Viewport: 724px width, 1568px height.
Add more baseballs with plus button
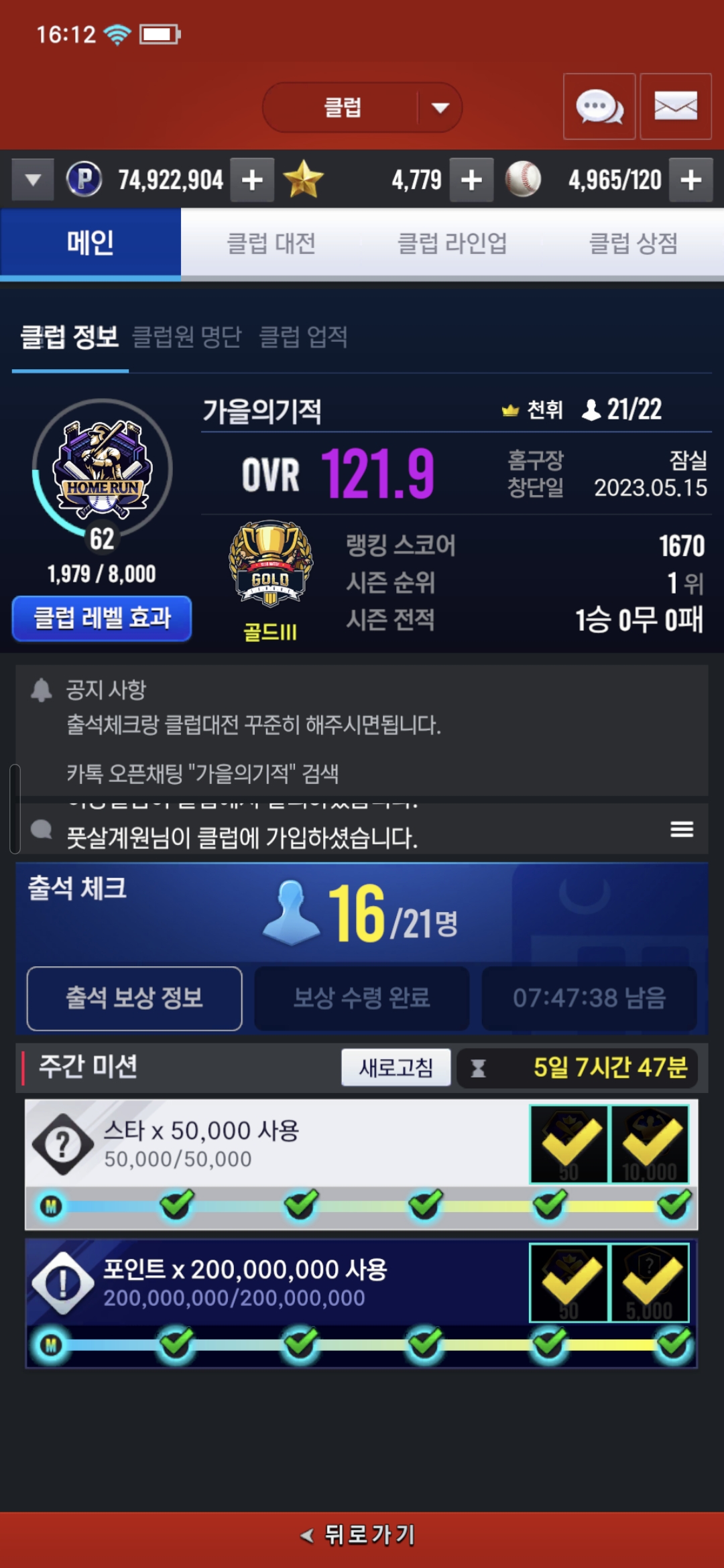[690, 180]
